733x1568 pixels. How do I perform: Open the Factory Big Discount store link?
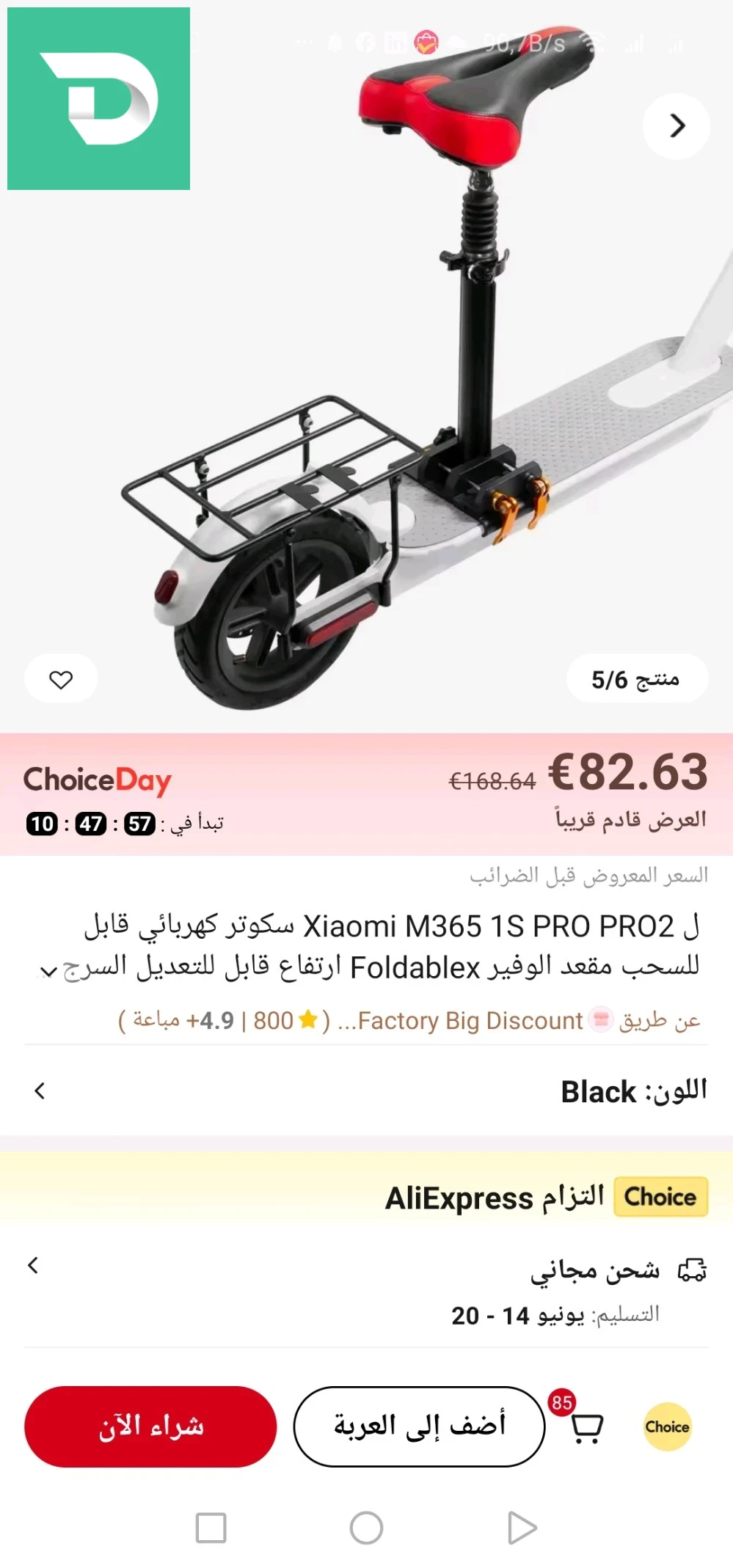470,1020
